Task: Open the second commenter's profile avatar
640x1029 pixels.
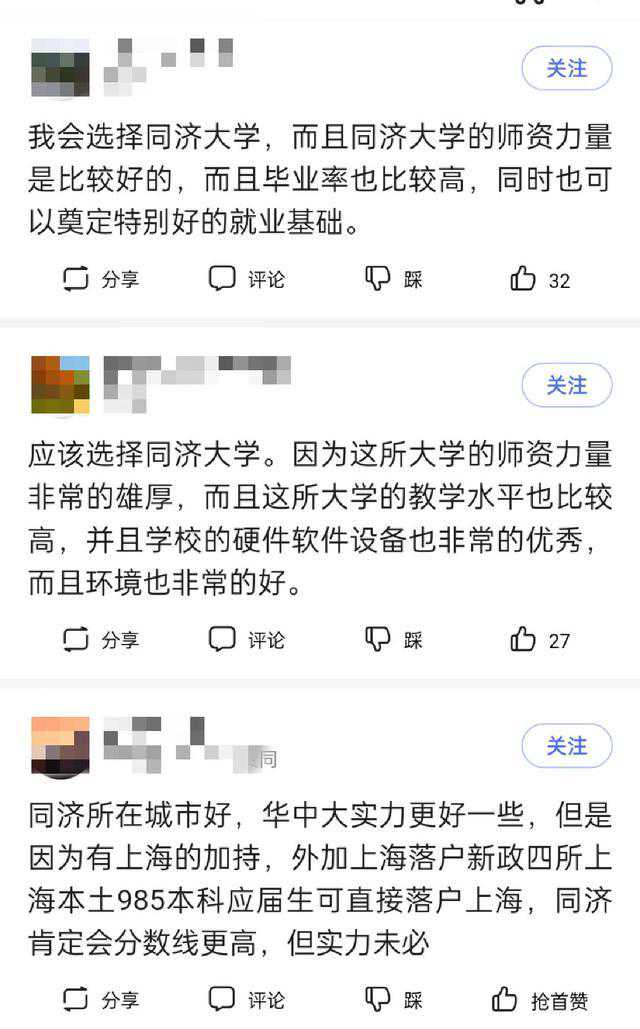Action: point(60,385)
